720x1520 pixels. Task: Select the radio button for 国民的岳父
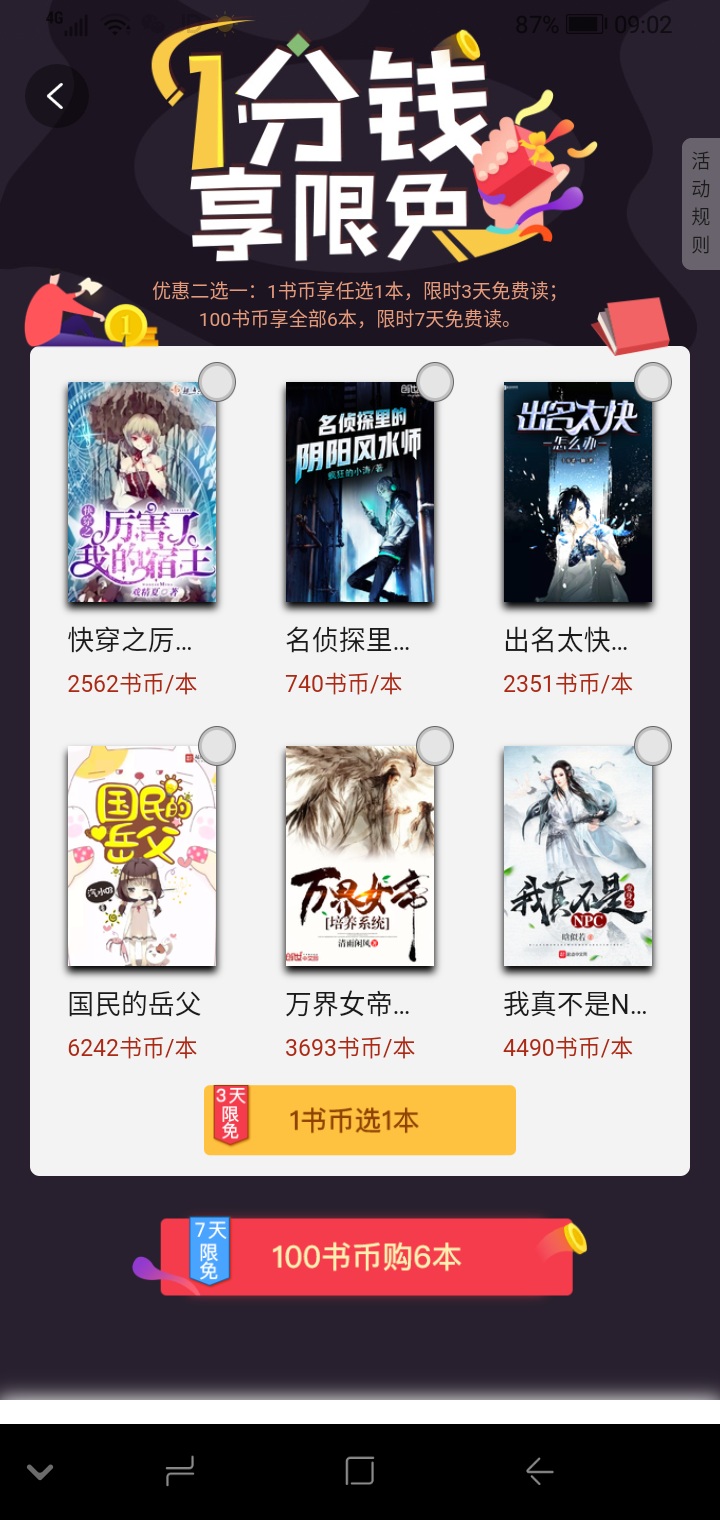(217, 746)
